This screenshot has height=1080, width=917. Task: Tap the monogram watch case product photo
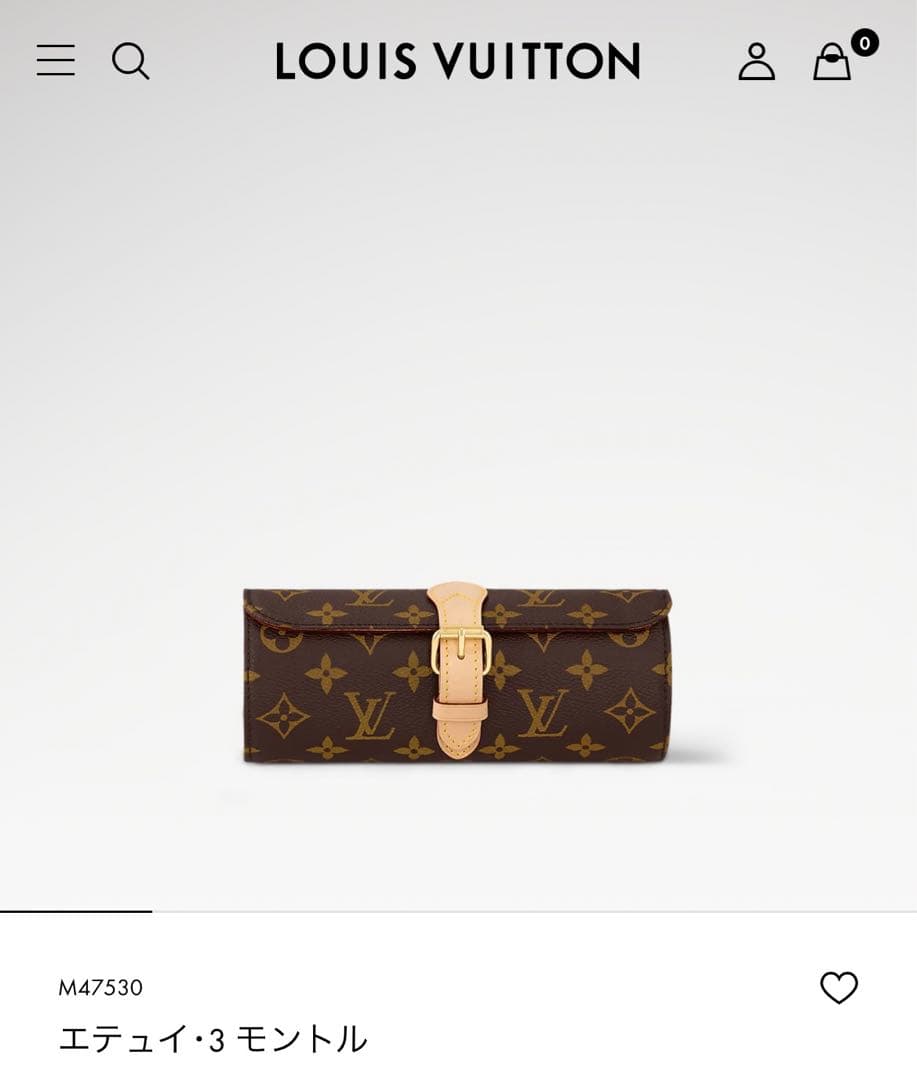coord(458,670)
